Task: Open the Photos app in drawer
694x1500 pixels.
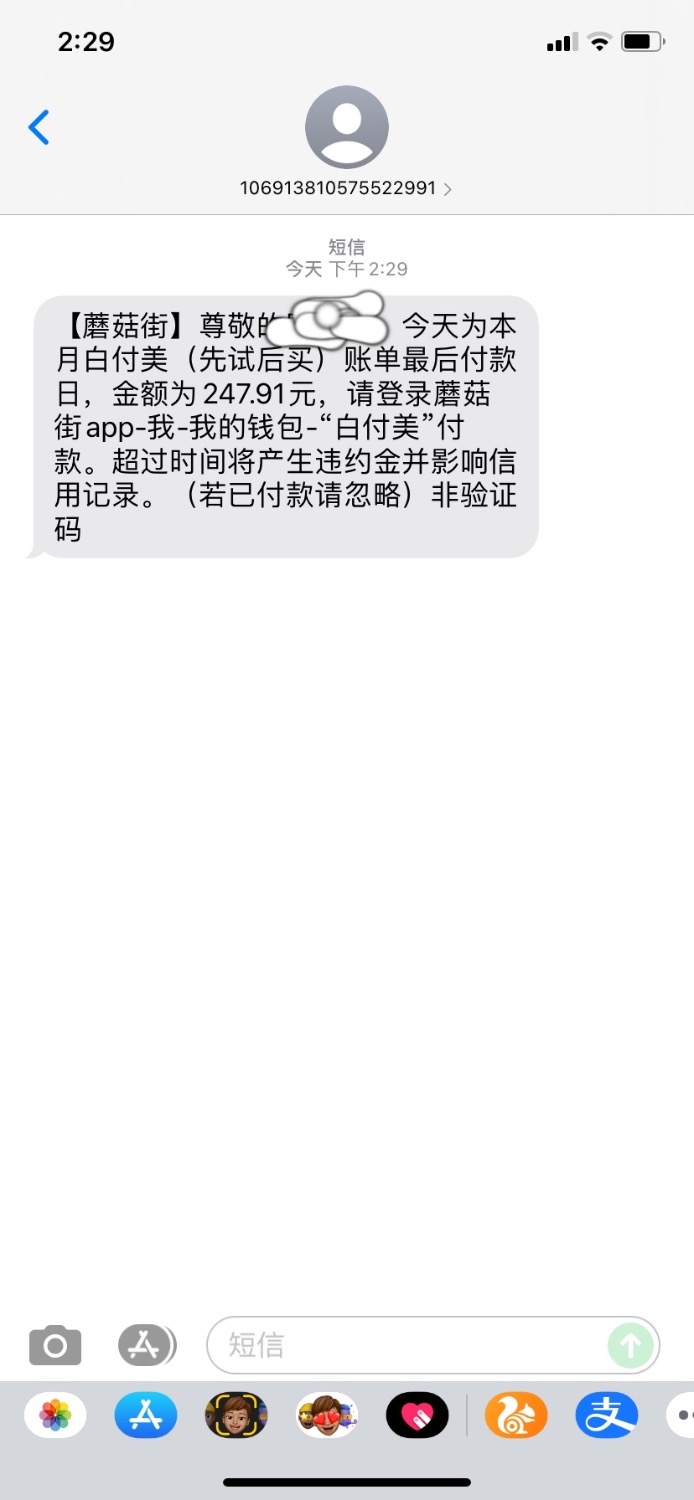Action: [55, 1415]
